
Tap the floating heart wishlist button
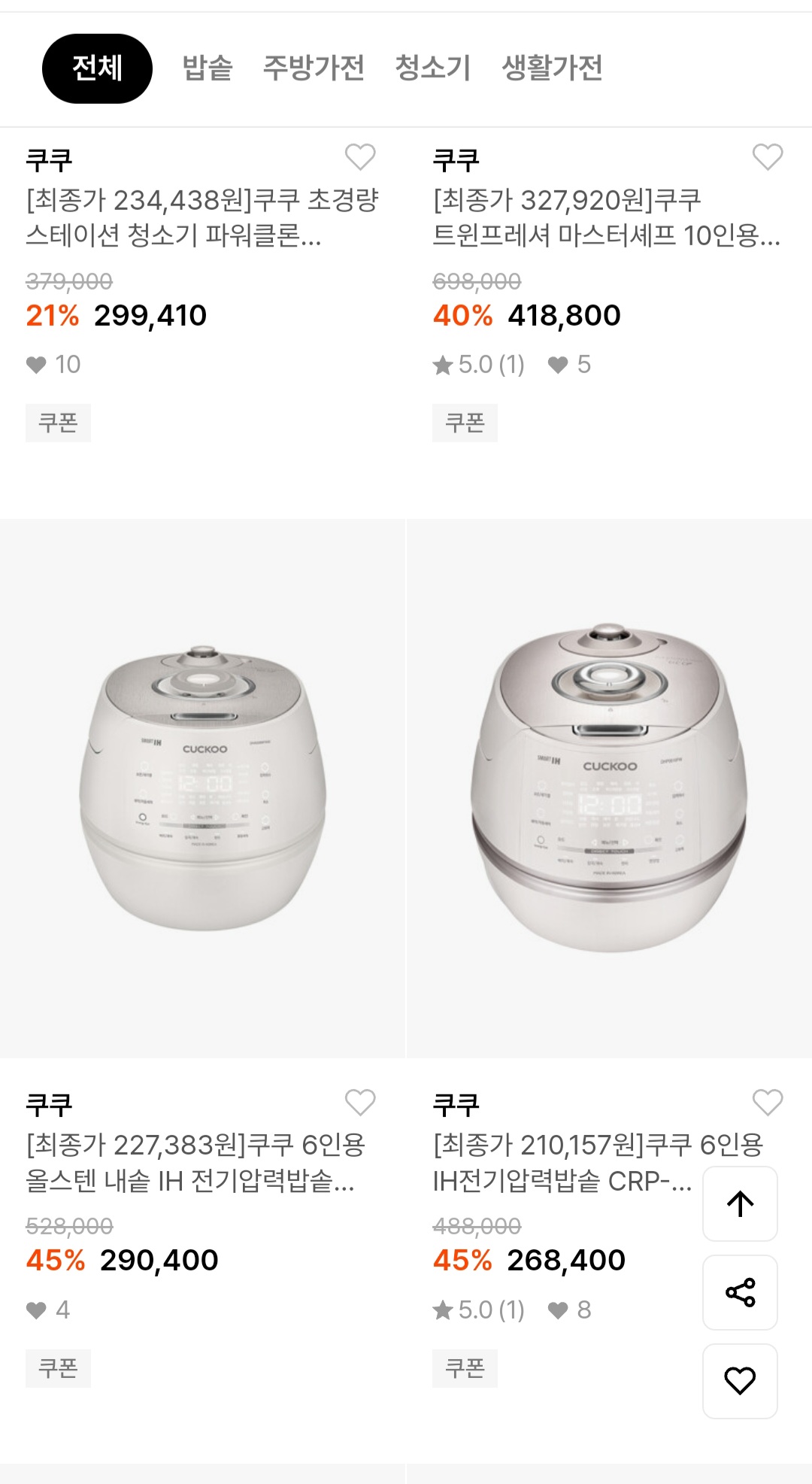pos(740,1381)
